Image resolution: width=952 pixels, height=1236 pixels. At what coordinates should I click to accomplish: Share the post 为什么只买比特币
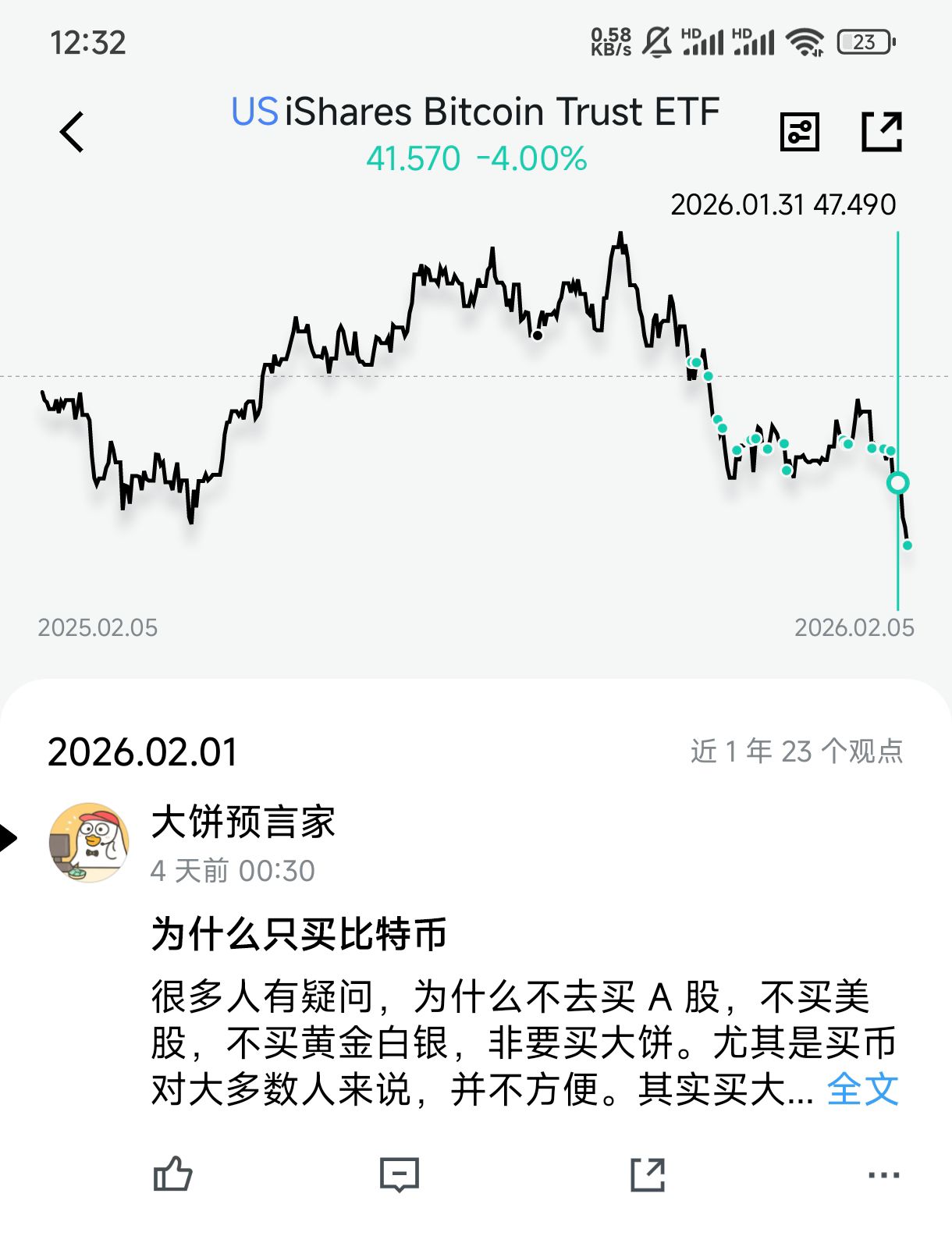point(648,1174)
